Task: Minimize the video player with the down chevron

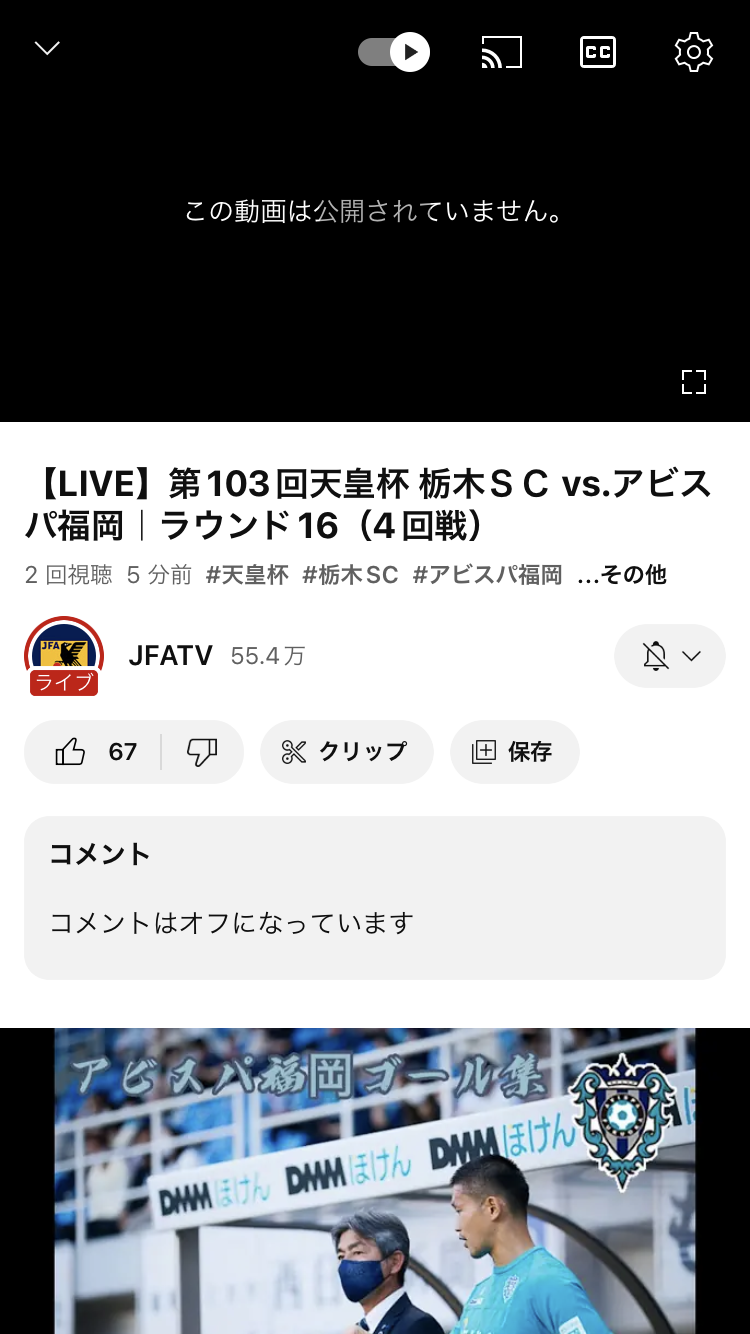Action: coord(47,49)
